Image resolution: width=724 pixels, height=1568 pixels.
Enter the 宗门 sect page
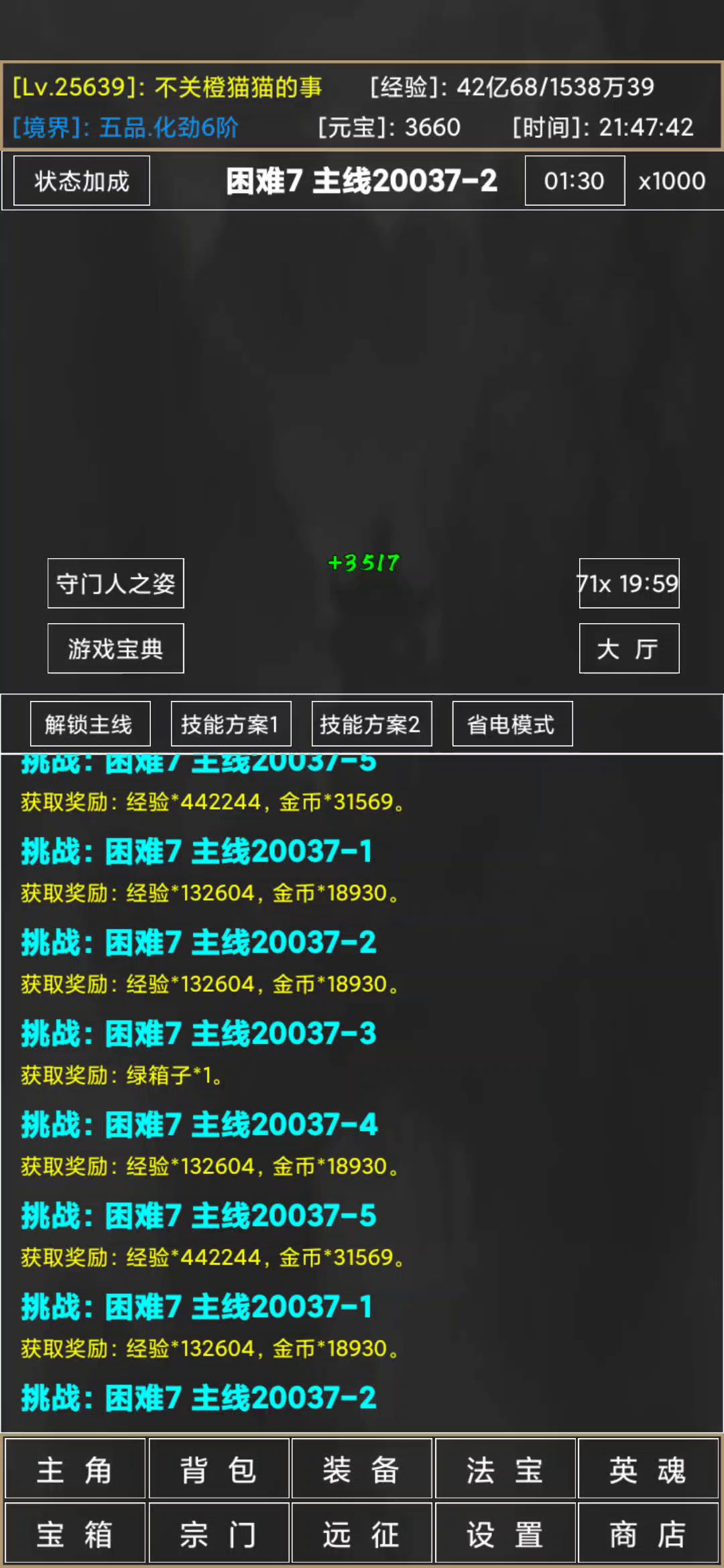[x=219, y=1534]
